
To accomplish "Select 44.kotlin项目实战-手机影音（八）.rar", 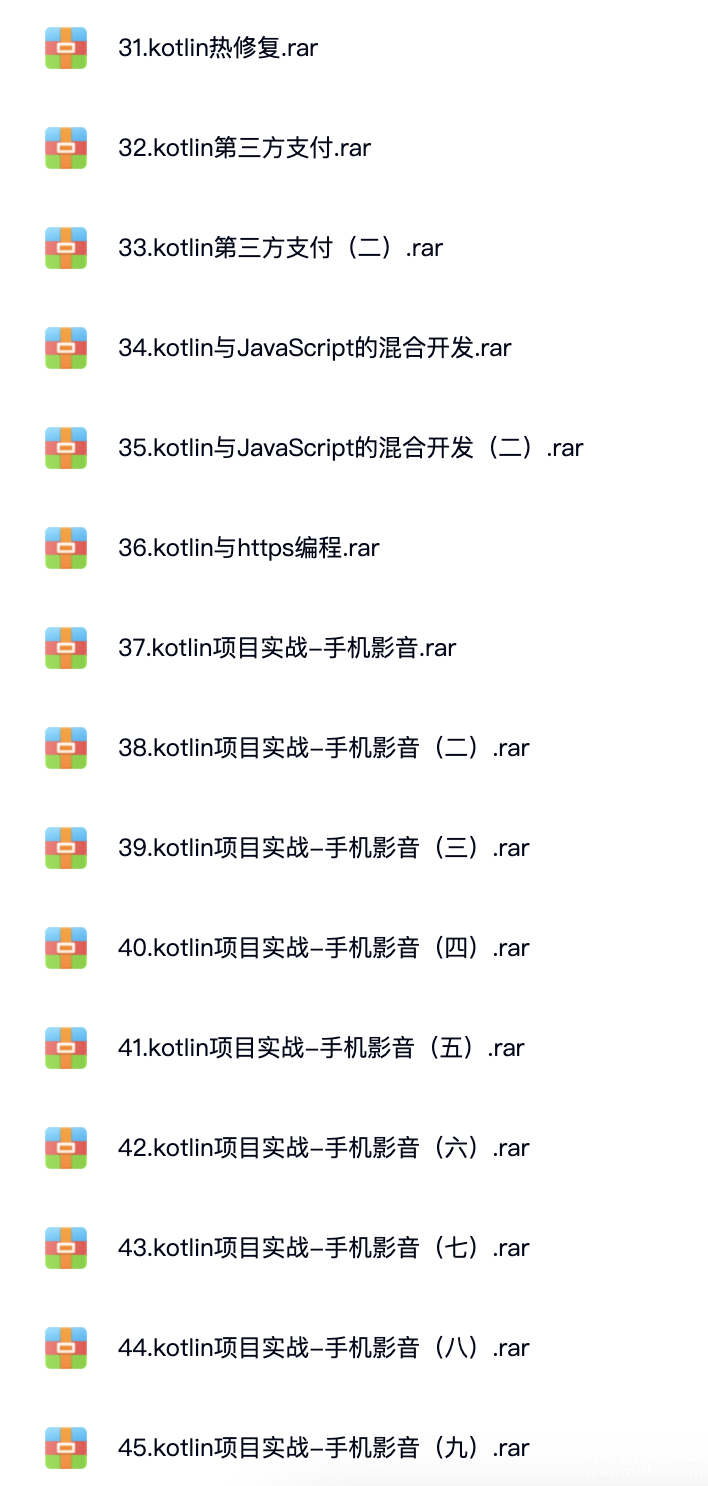I will click(x=323, y=1348).
